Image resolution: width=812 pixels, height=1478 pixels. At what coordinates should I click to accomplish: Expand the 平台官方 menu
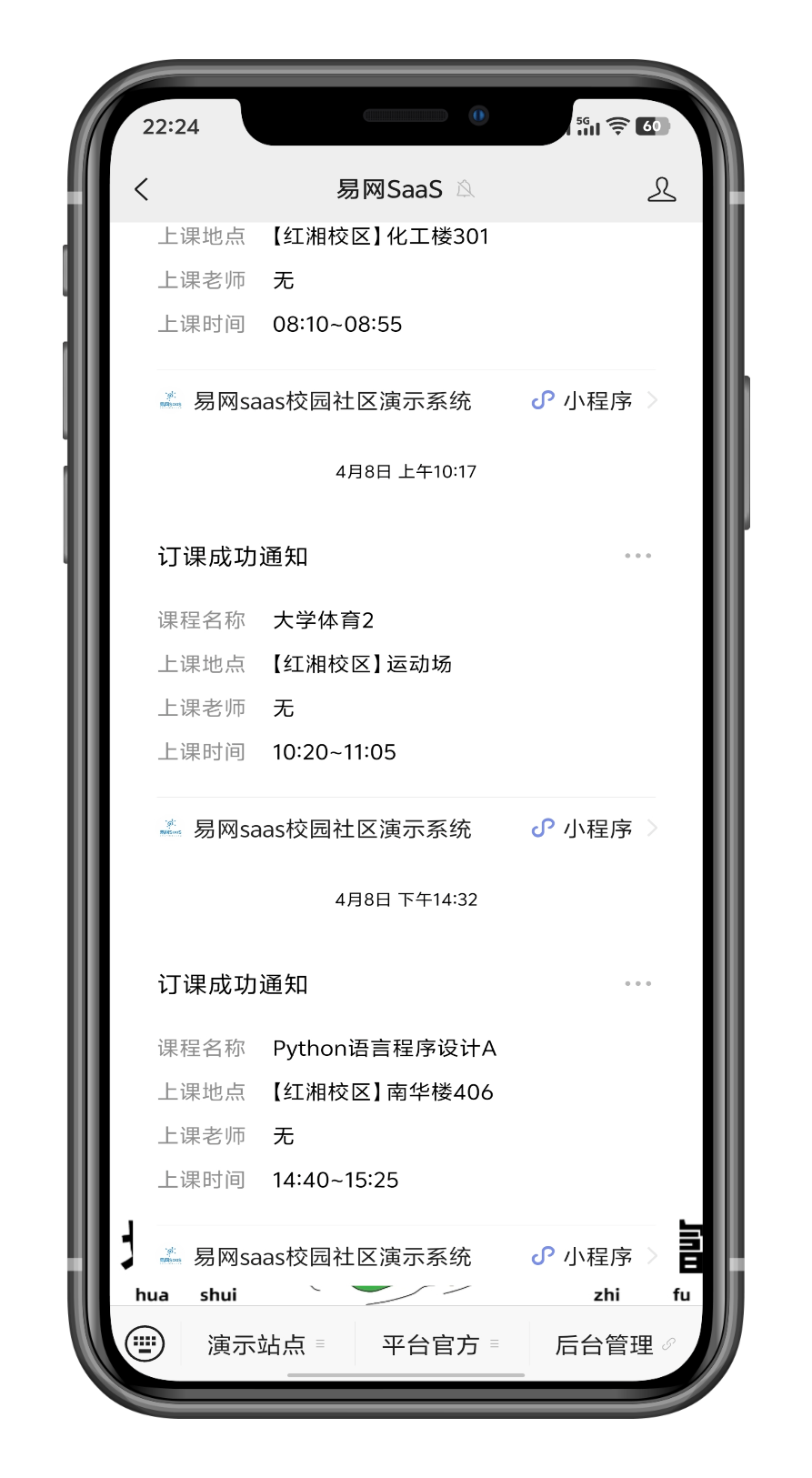pyautogui.click(x=440, y=1344)
